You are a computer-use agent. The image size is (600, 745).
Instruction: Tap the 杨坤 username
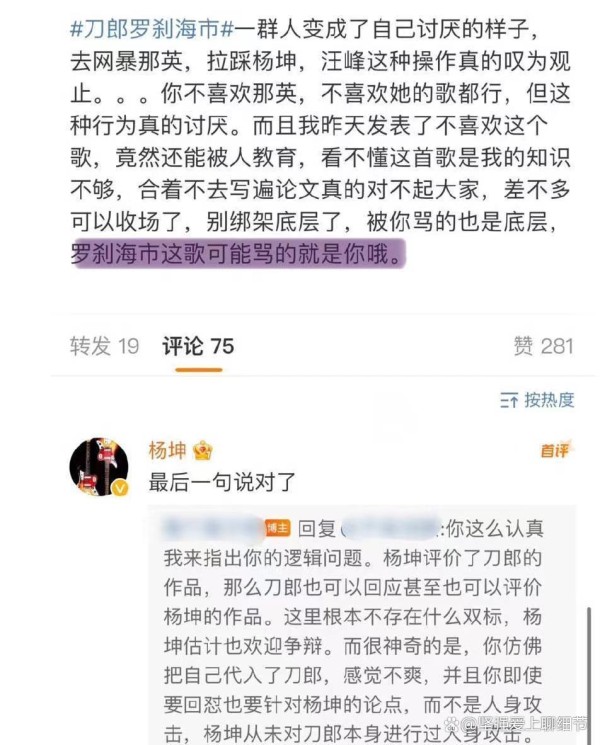(x=167, y=450)
